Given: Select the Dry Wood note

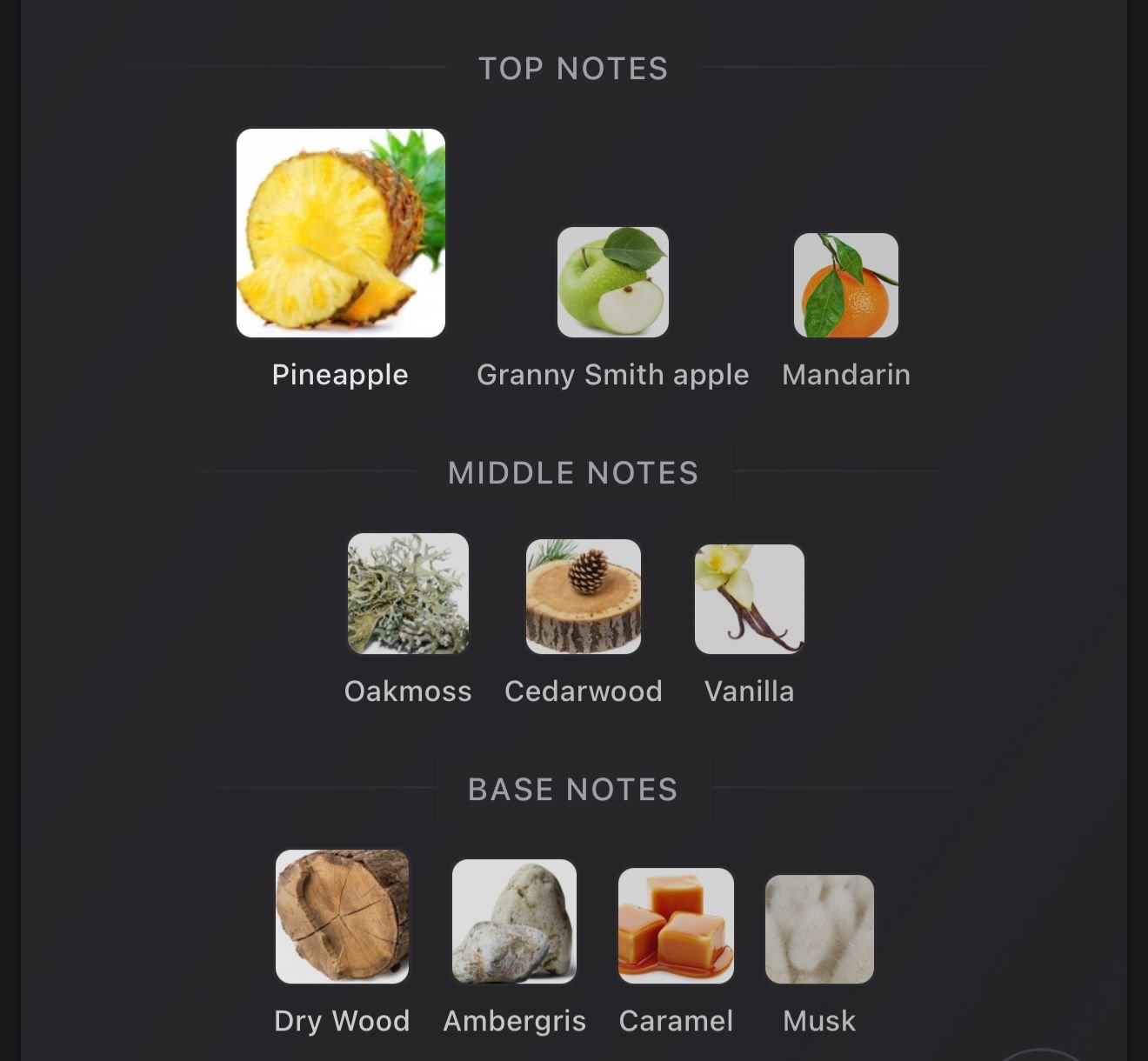Looking at the screenshot, I should pyautogui.click(x=342, y=917).
